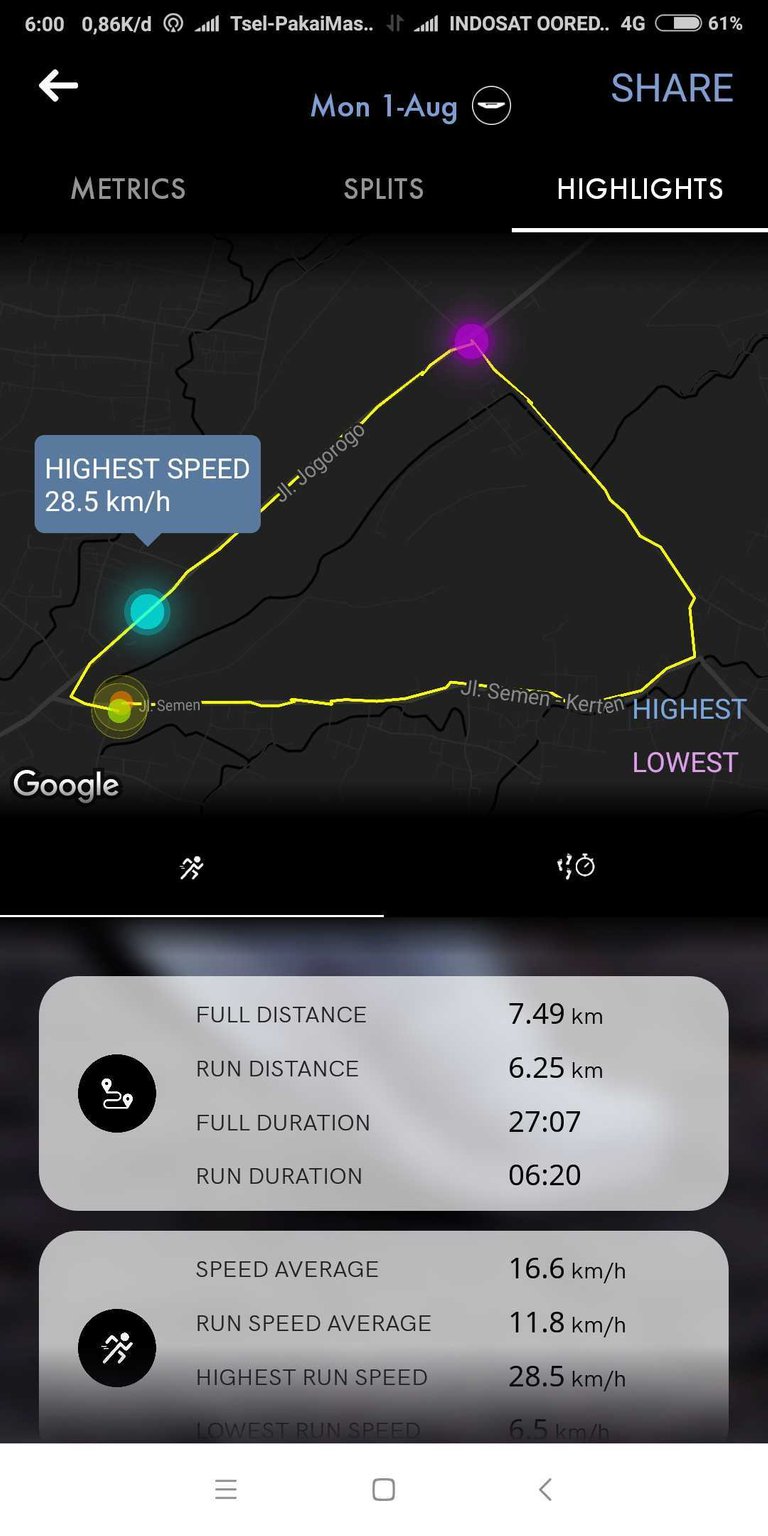Open the Splits tab
Viewport: 768px width, 1536px height.
[383, 189]
